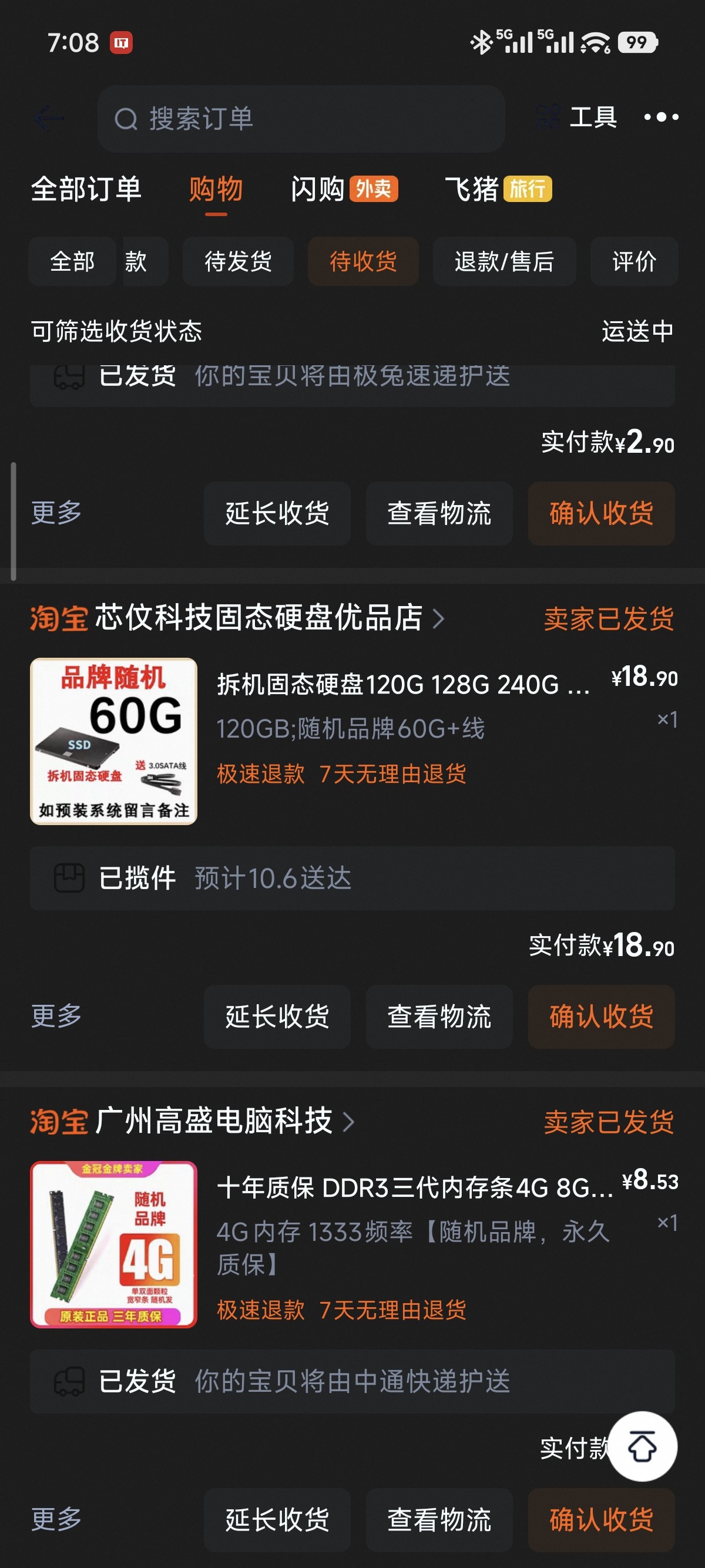Select the 退款/售后 filter chip
Viewport: 705px width, 1568px height.
[504, 262]
